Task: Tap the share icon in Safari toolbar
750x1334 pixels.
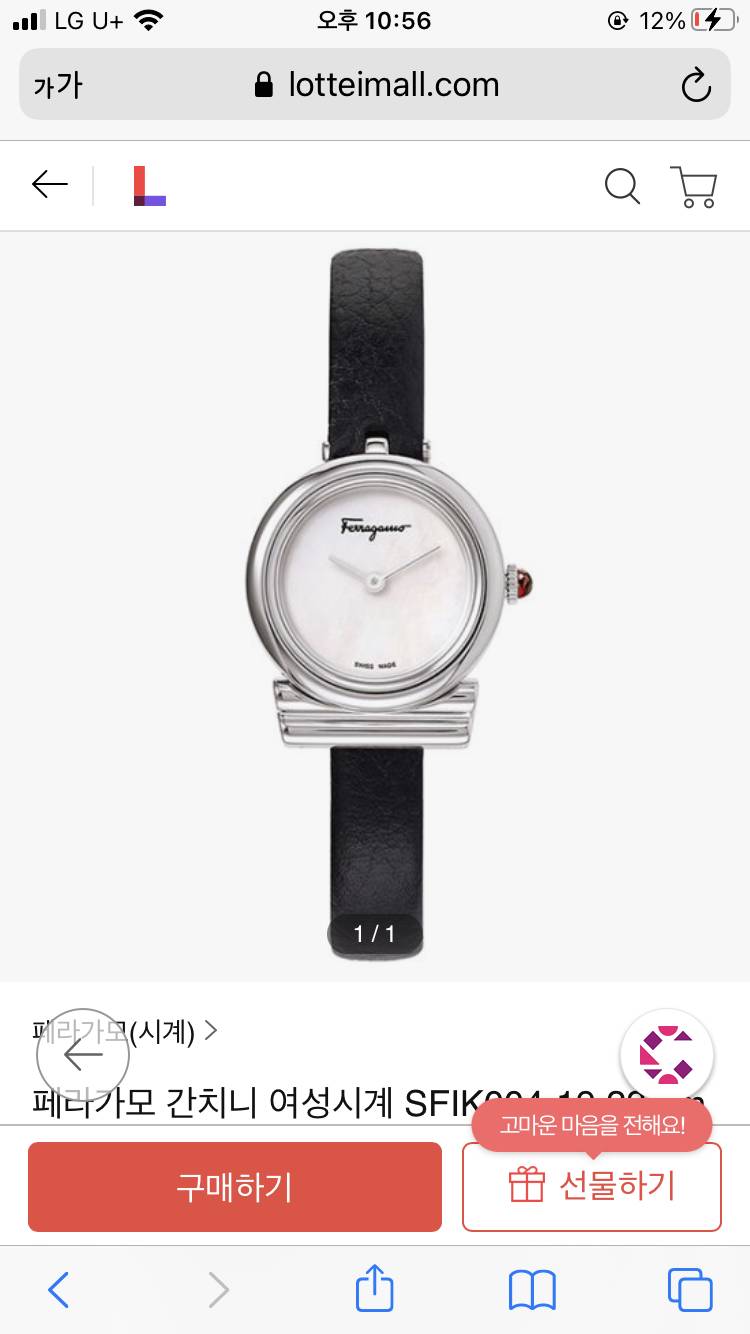Action: 374,1289
